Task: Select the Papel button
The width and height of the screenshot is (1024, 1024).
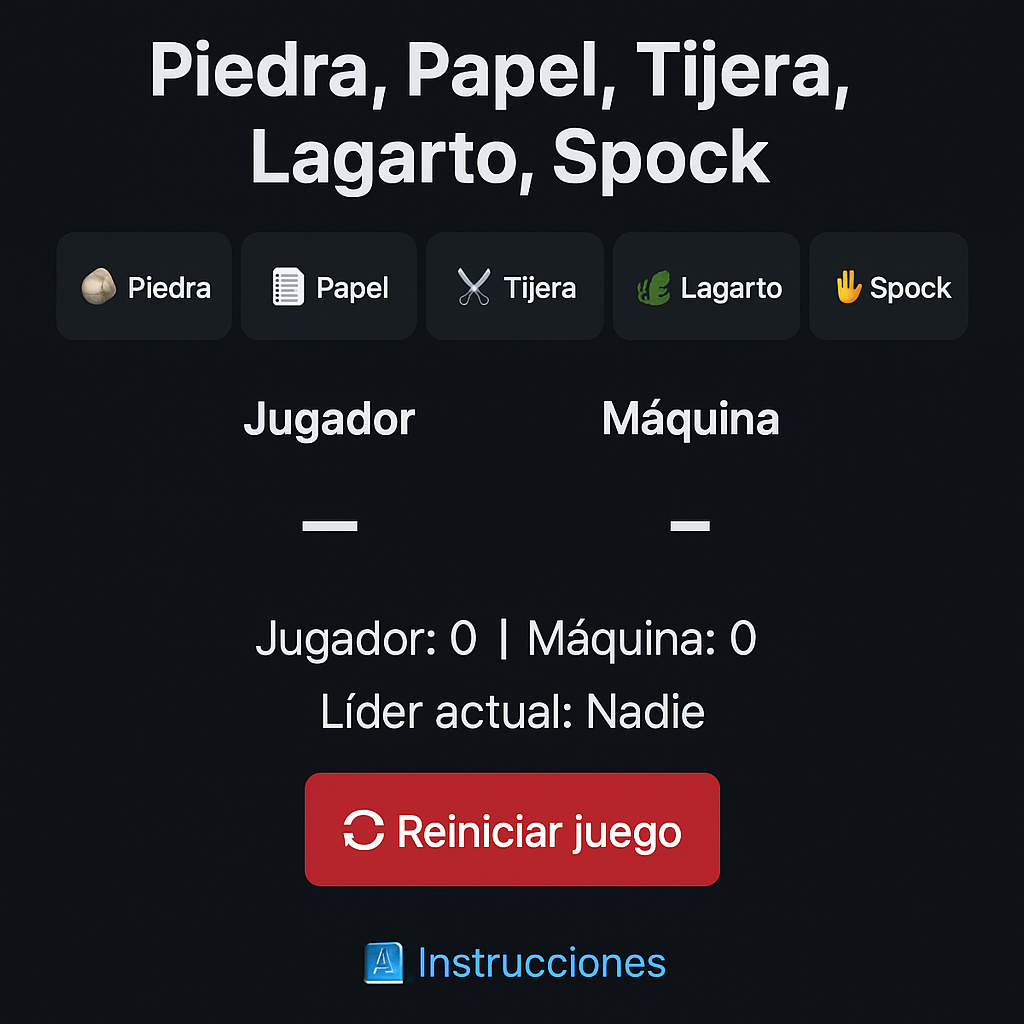Action: (329, 287)
